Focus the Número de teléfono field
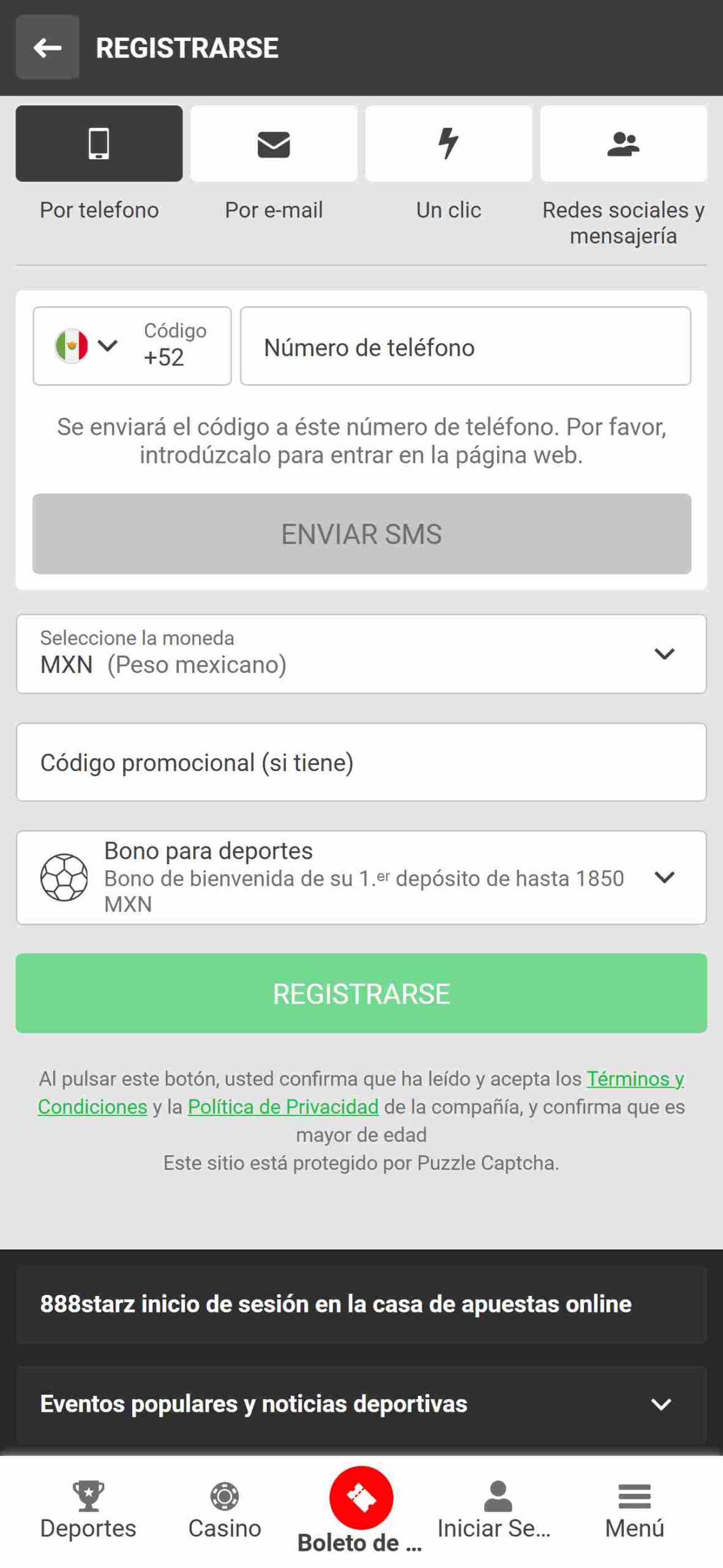723x1568 pixels. point(465,347)
